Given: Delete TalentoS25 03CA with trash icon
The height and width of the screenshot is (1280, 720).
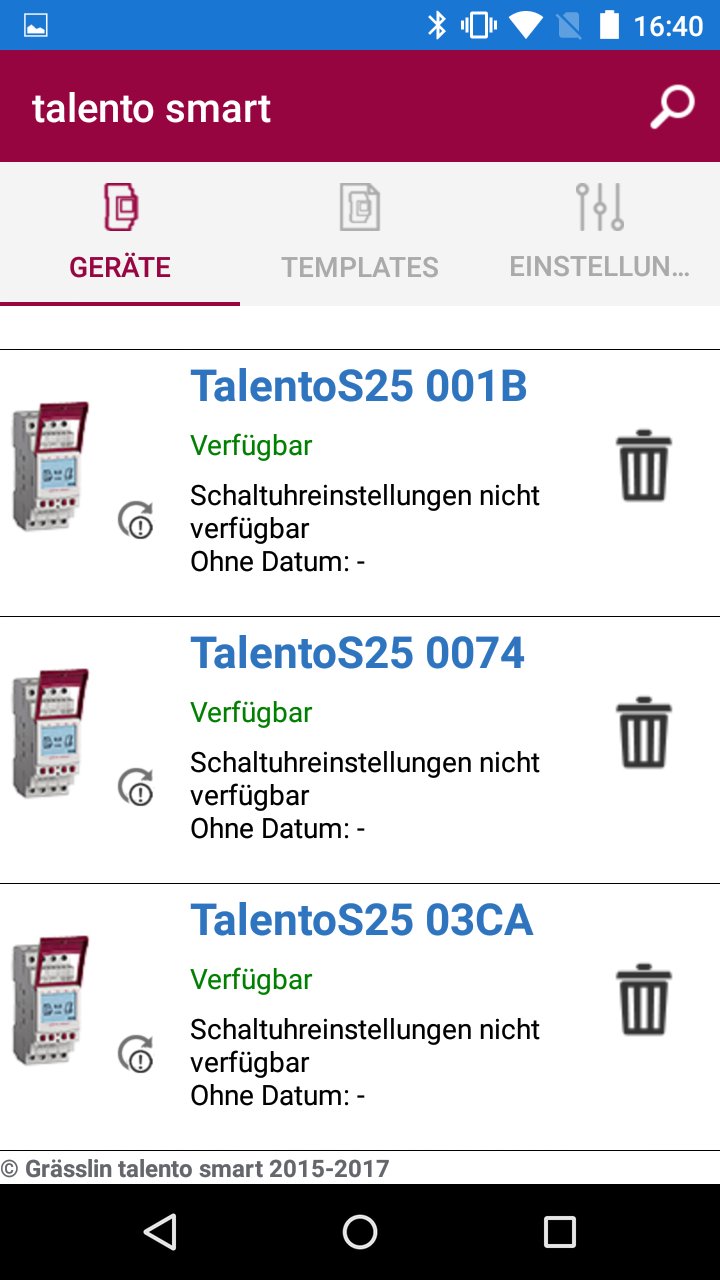Looking at the screenshot, I should click(643, 1000).
